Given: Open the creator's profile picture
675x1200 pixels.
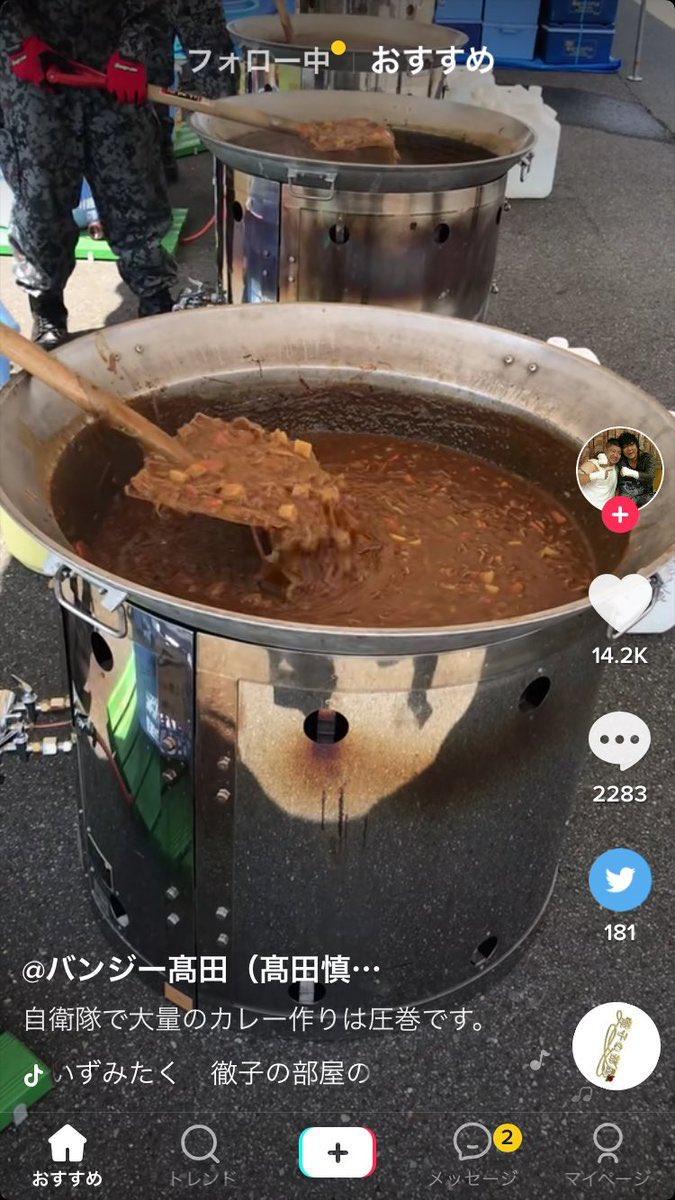Looking at the screenshot, I should [620, 468].
